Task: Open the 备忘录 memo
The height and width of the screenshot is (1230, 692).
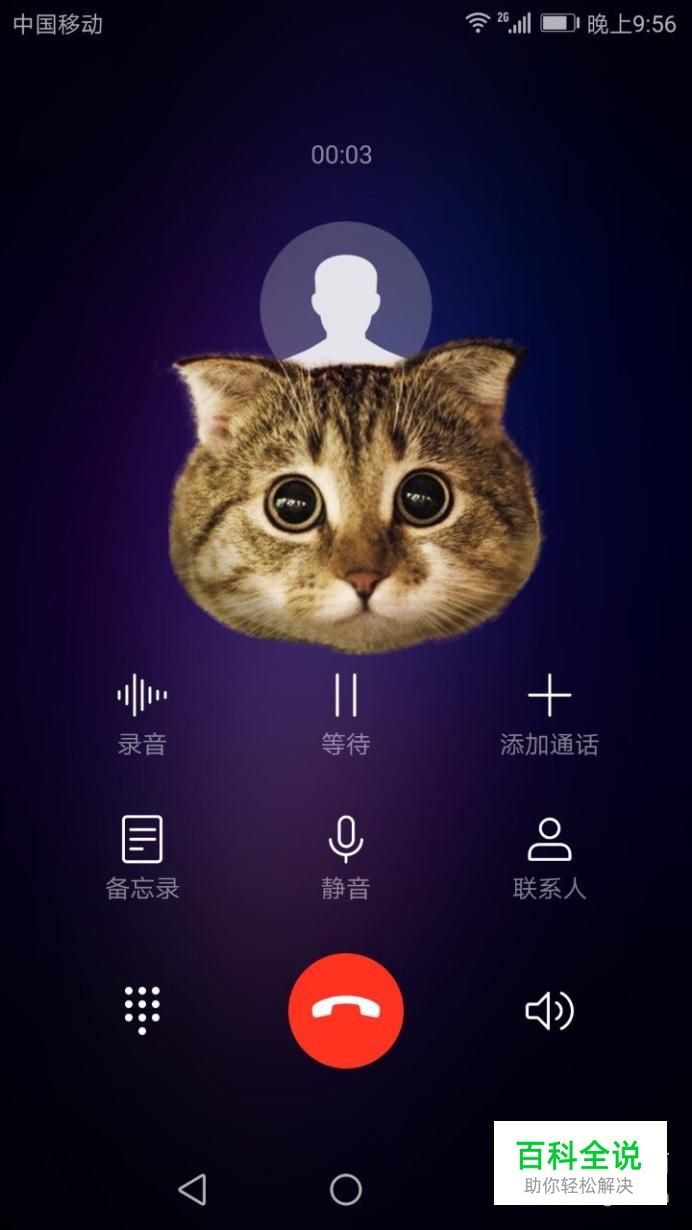Action: (142, 858)
